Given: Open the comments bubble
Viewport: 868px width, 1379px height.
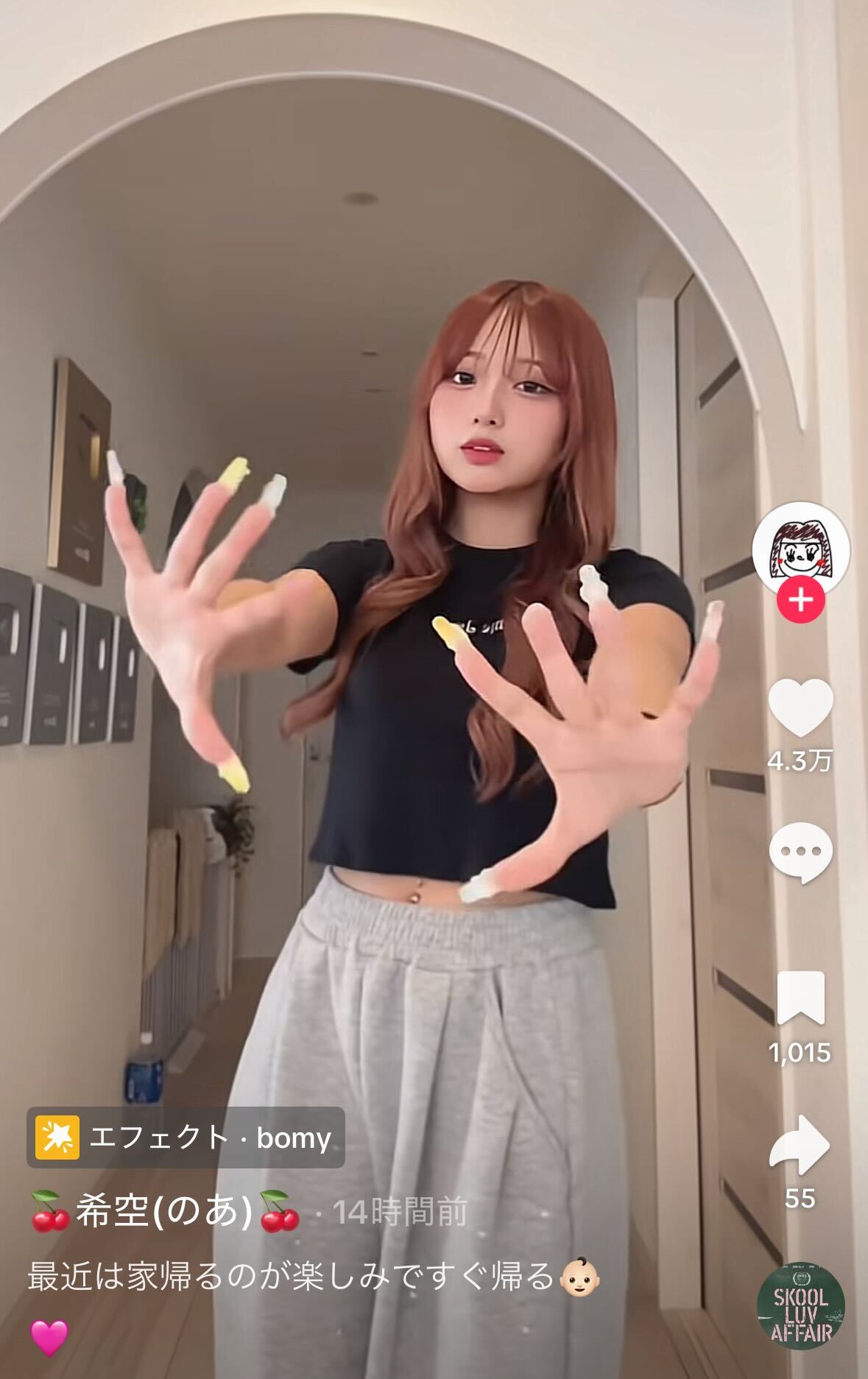Looking at the screenshot, I should point(801,852).
